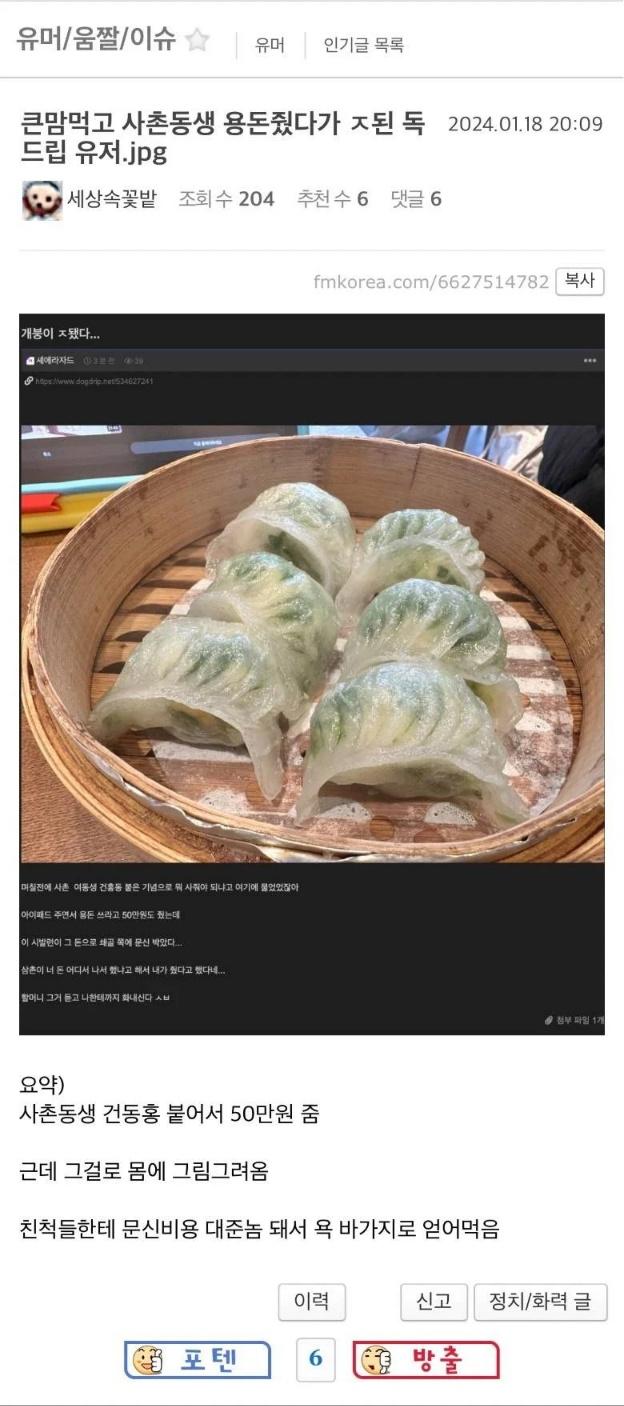Screen dimensions: 624x1406
Task: Open the 인기글 목록 list
Action: pyautogui.click(x=363, y=45)
